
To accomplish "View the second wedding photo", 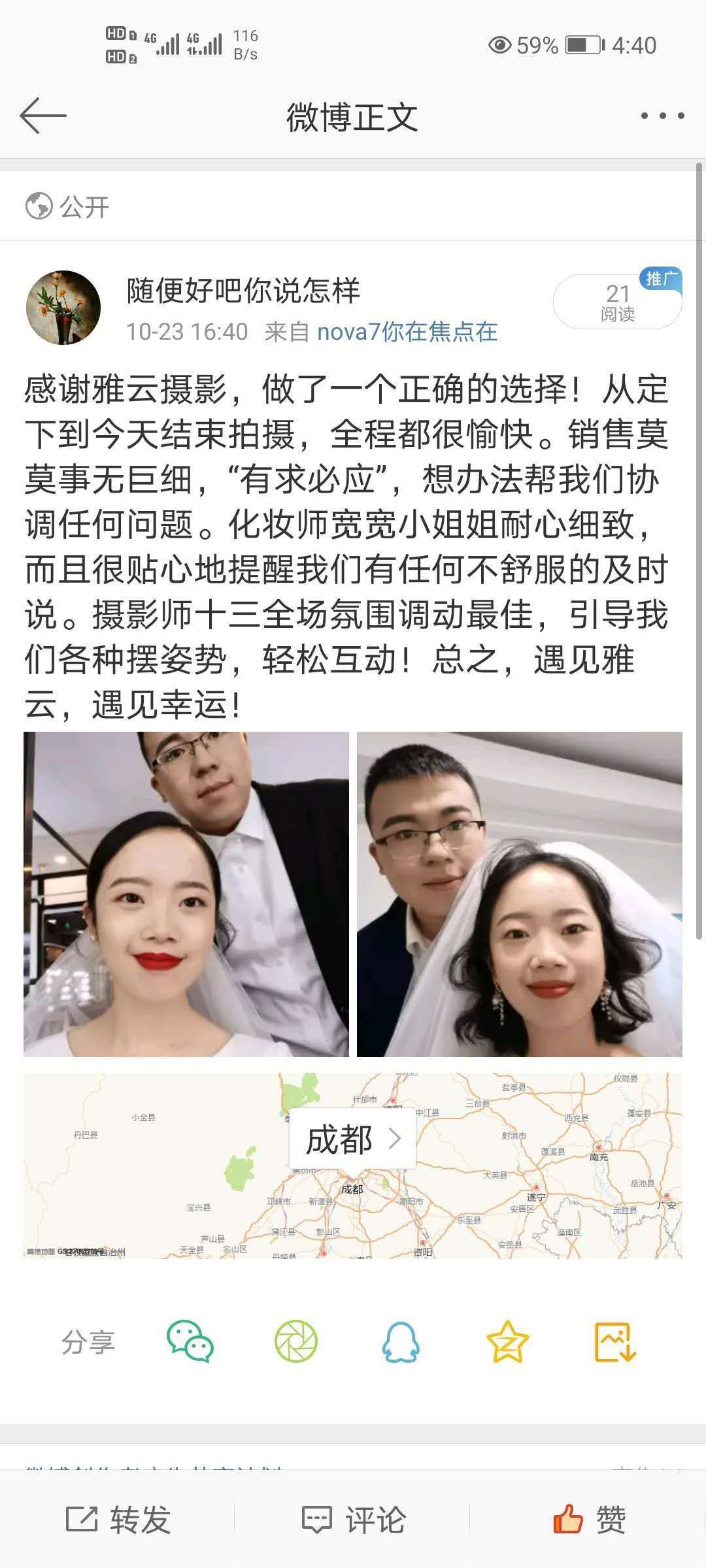I will point(519,894).
